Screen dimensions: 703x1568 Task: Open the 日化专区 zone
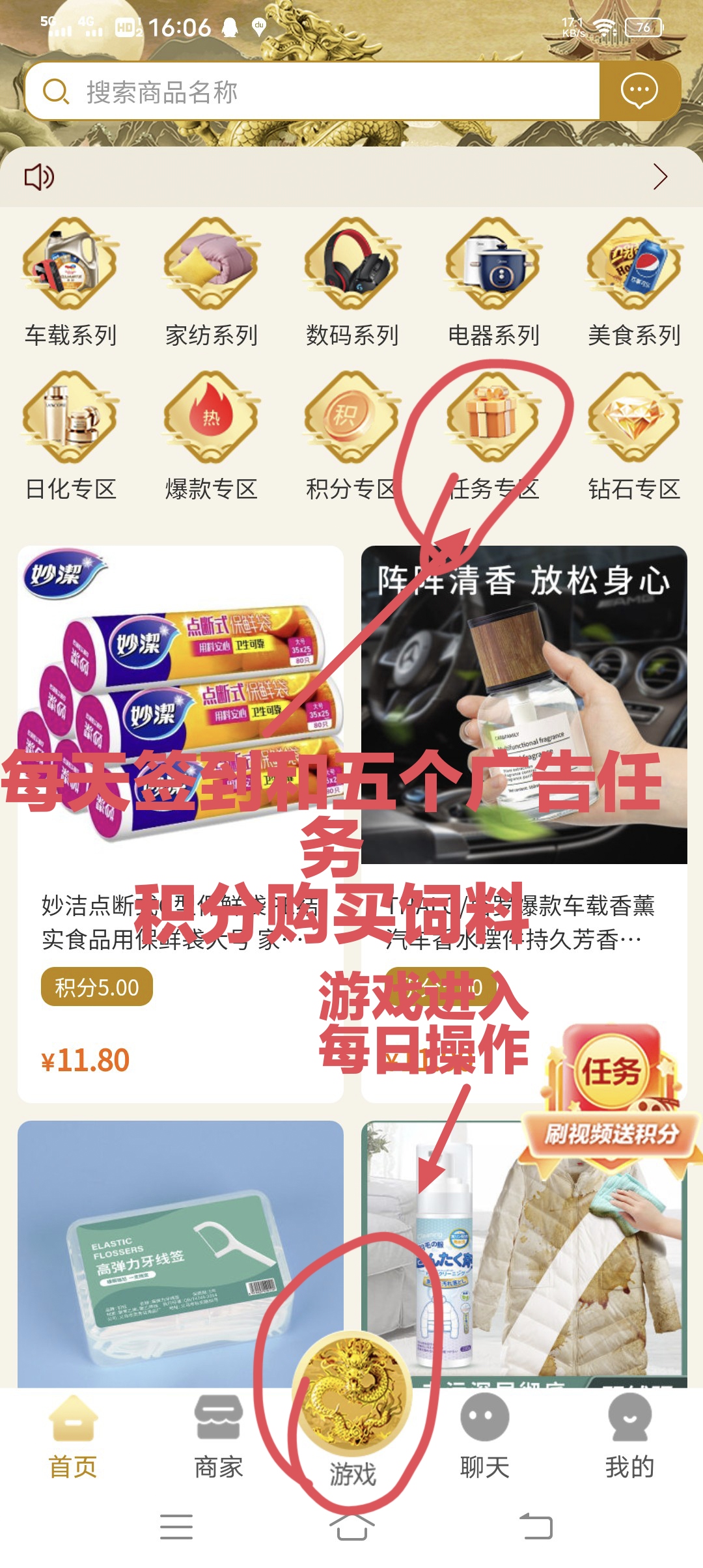coord(70,436)
